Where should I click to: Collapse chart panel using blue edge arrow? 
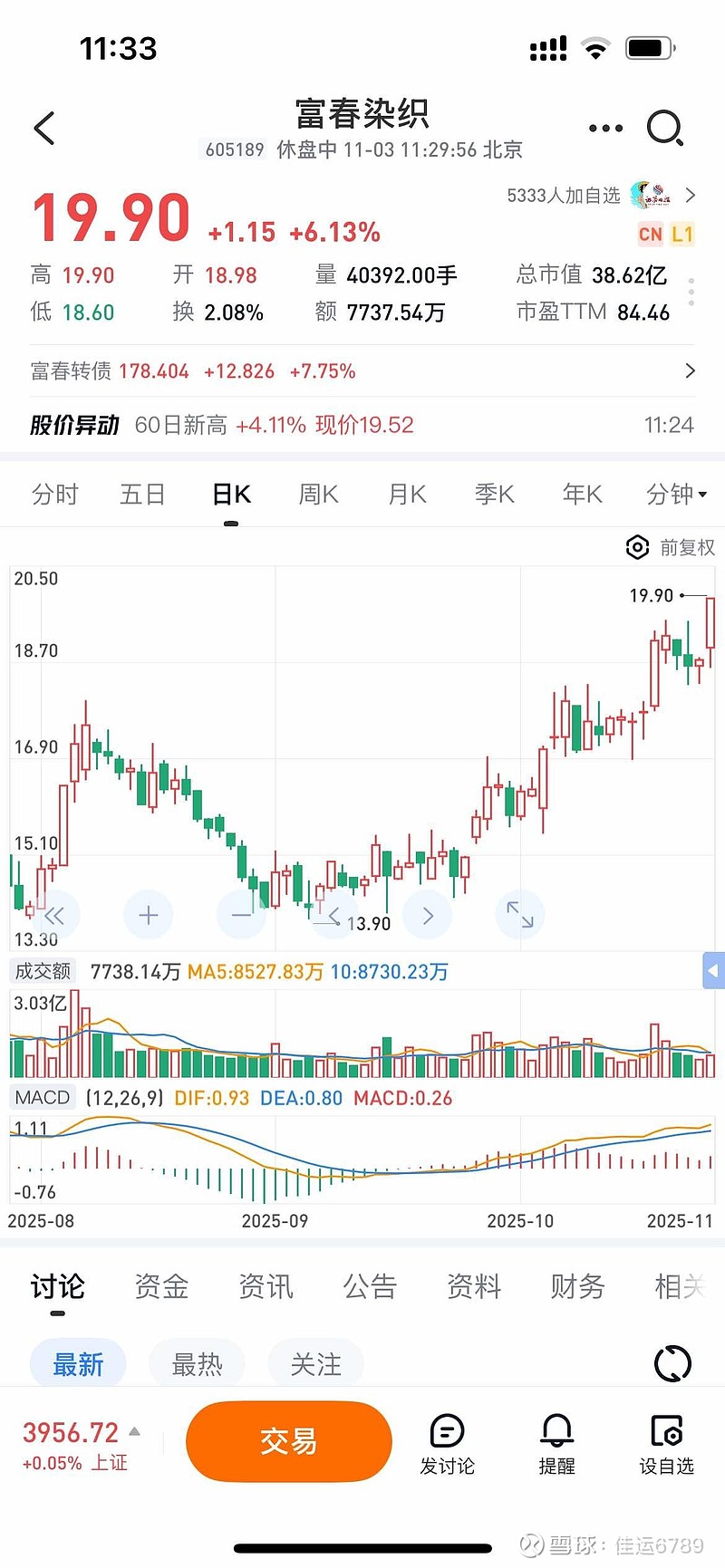[716, 971]
